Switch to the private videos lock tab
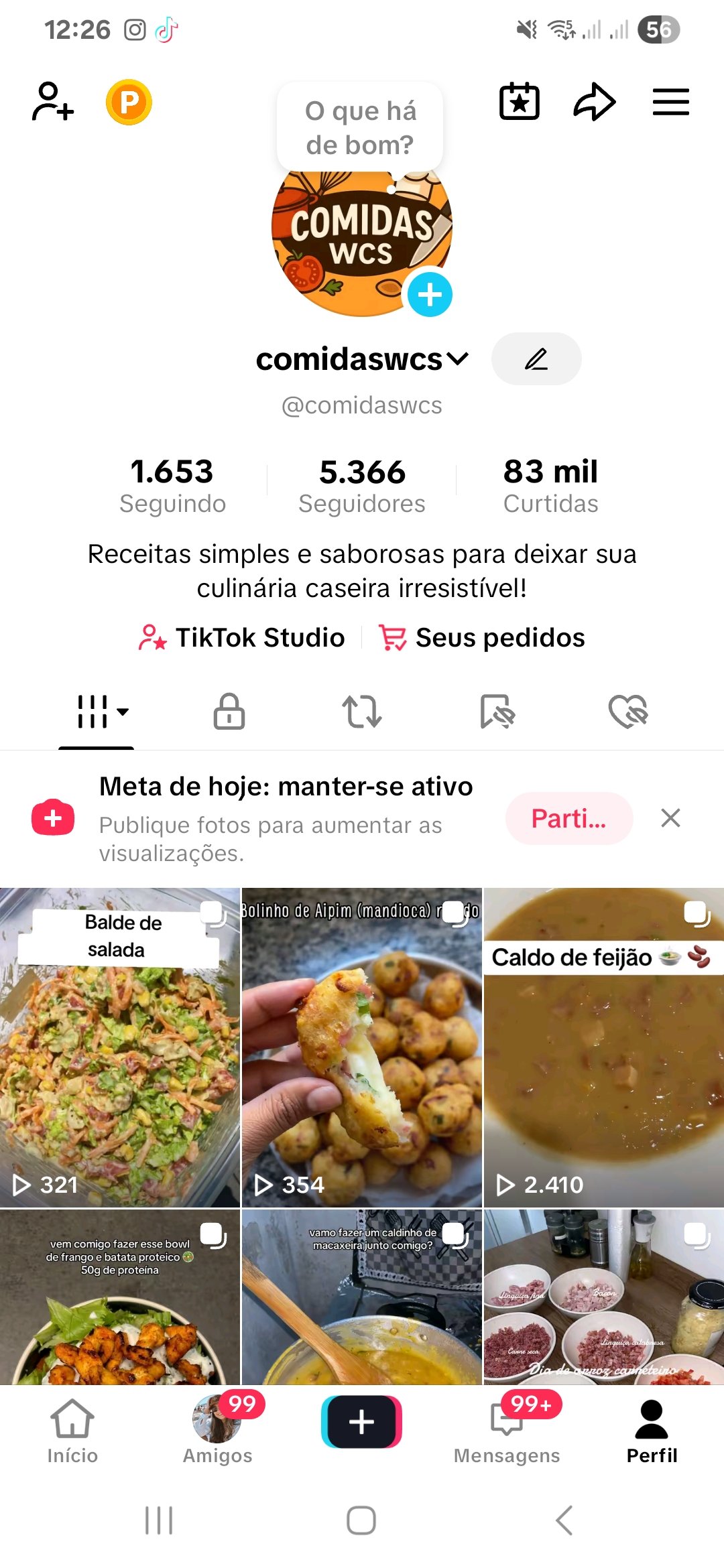The height and width of the screenshot is (1568, 724). (229, 711)
